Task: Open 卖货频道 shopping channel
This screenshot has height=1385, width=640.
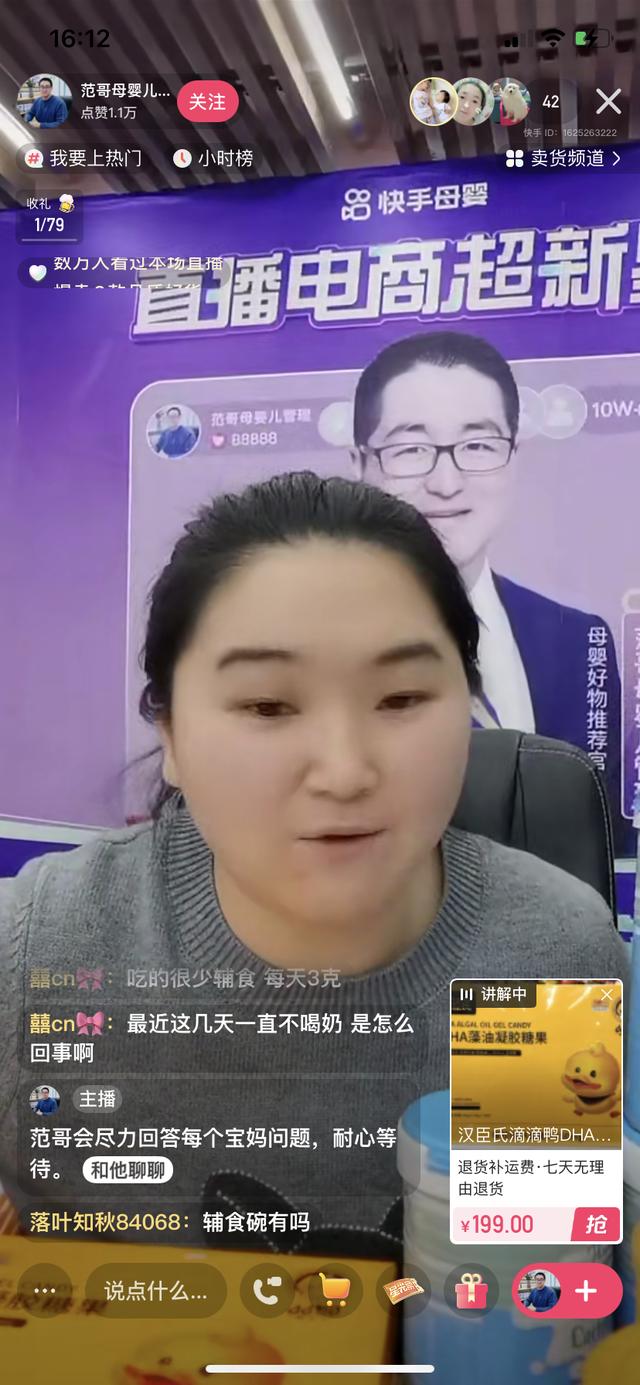Action: pos(563,158)
